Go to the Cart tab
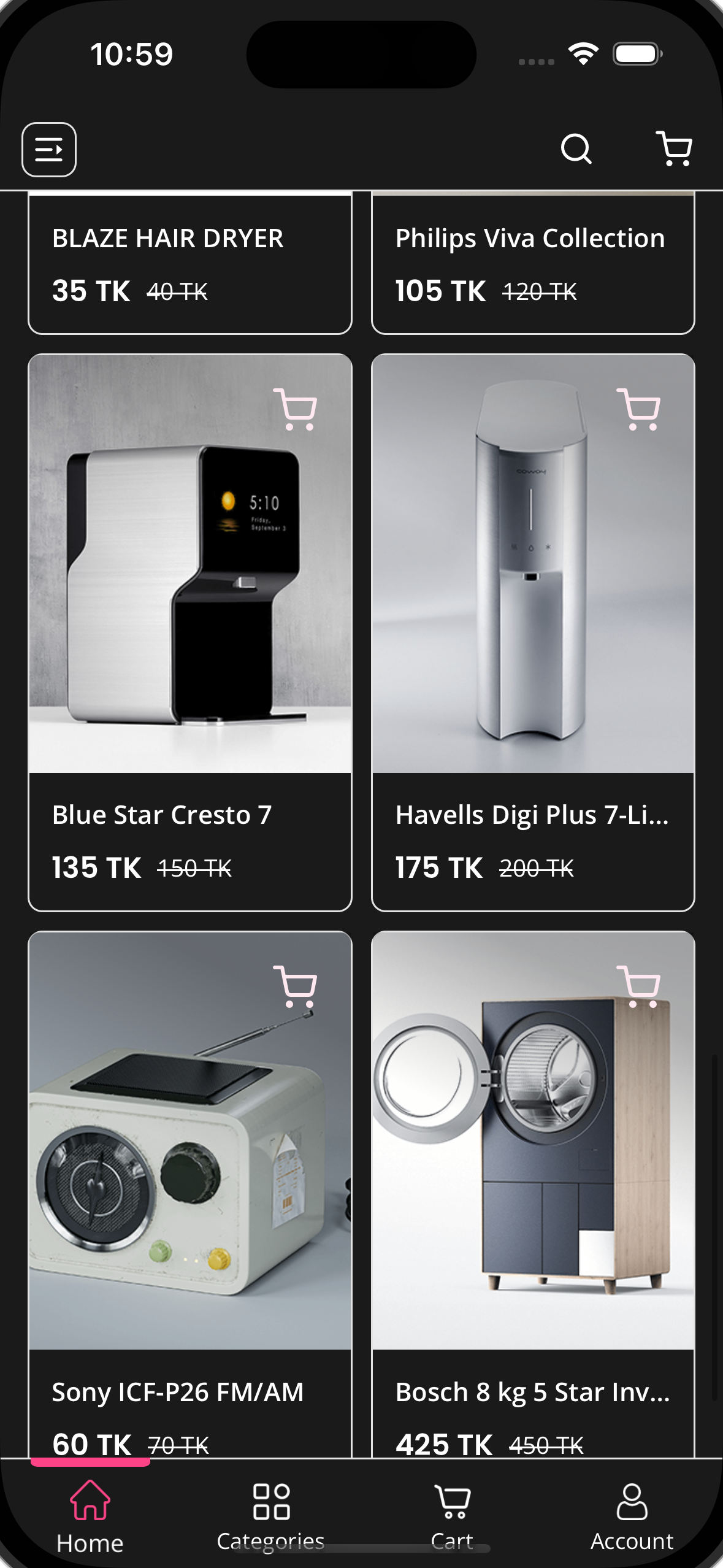This screenshot has width=723, height=1568. pos(452,1513)
